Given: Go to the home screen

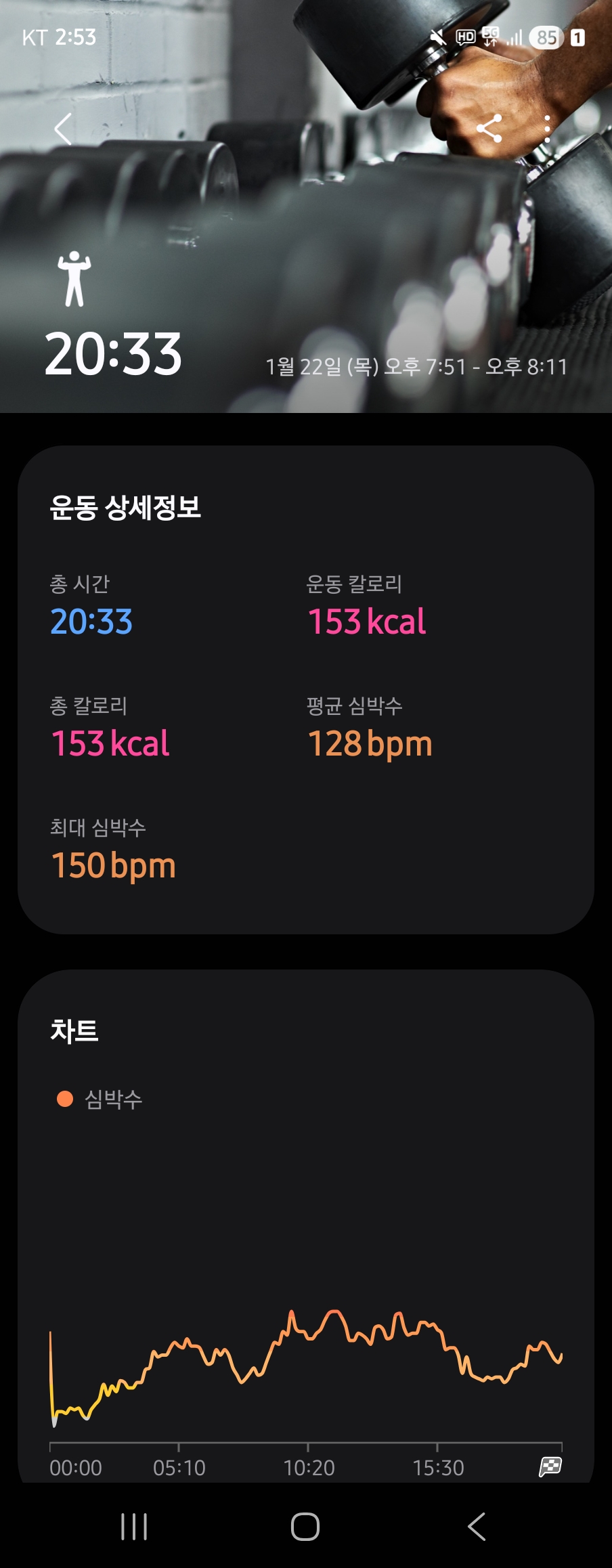Looking at the screenshot, I should (x=305, y=1527).
